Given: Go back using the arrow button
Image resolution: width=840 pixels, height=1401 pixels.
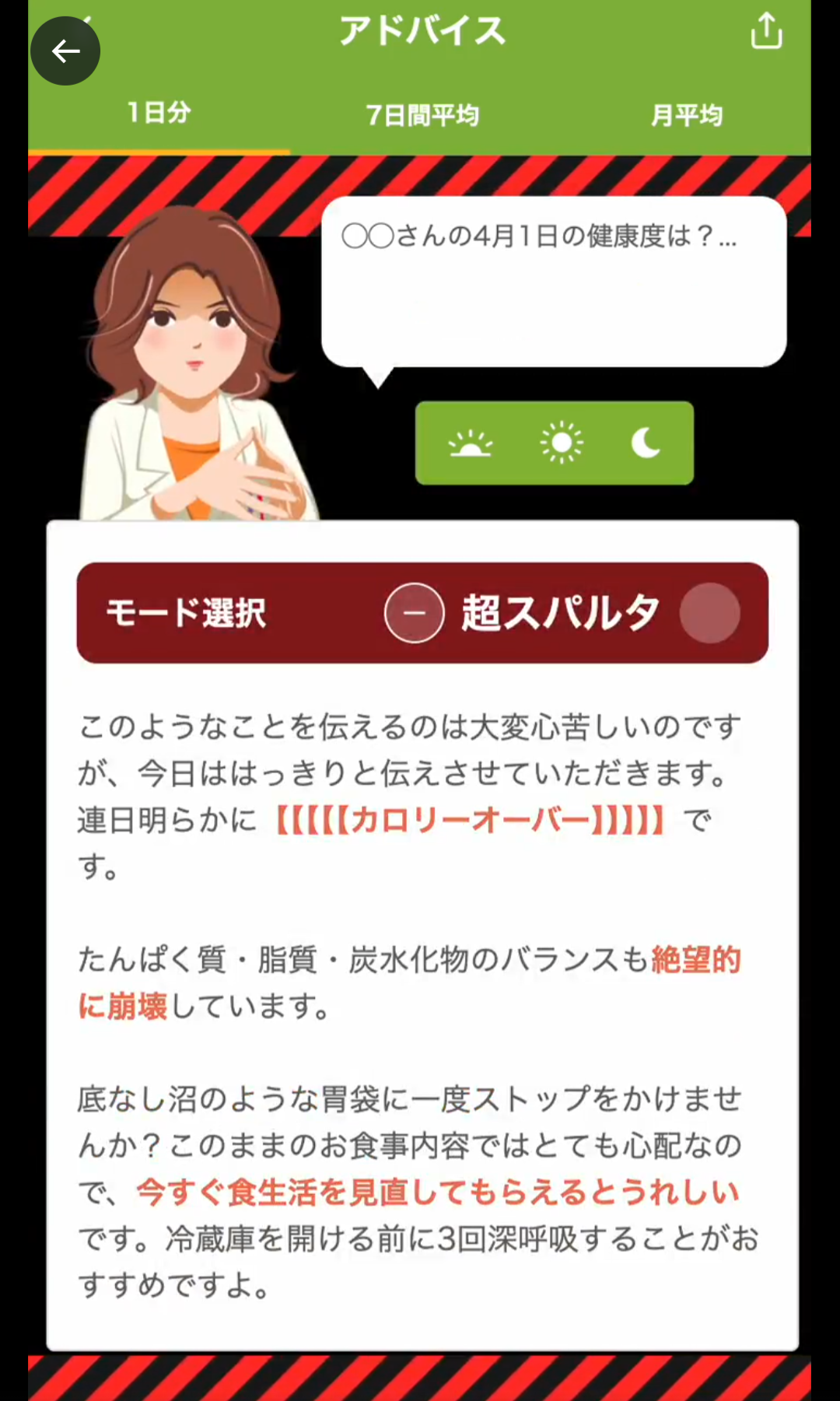Looking at the screenshot, I should pos(65,51).
